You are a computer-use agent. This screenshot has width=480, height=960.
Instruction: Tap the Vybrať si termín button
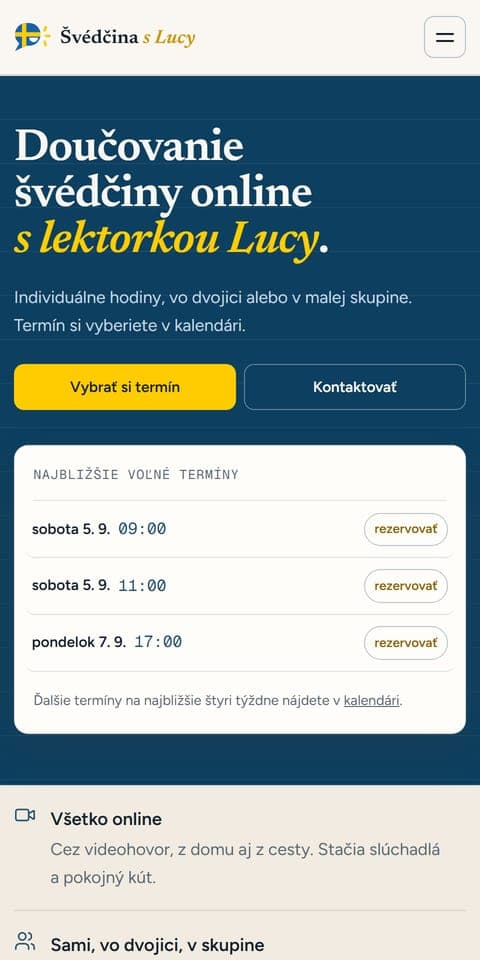(125, 387)
